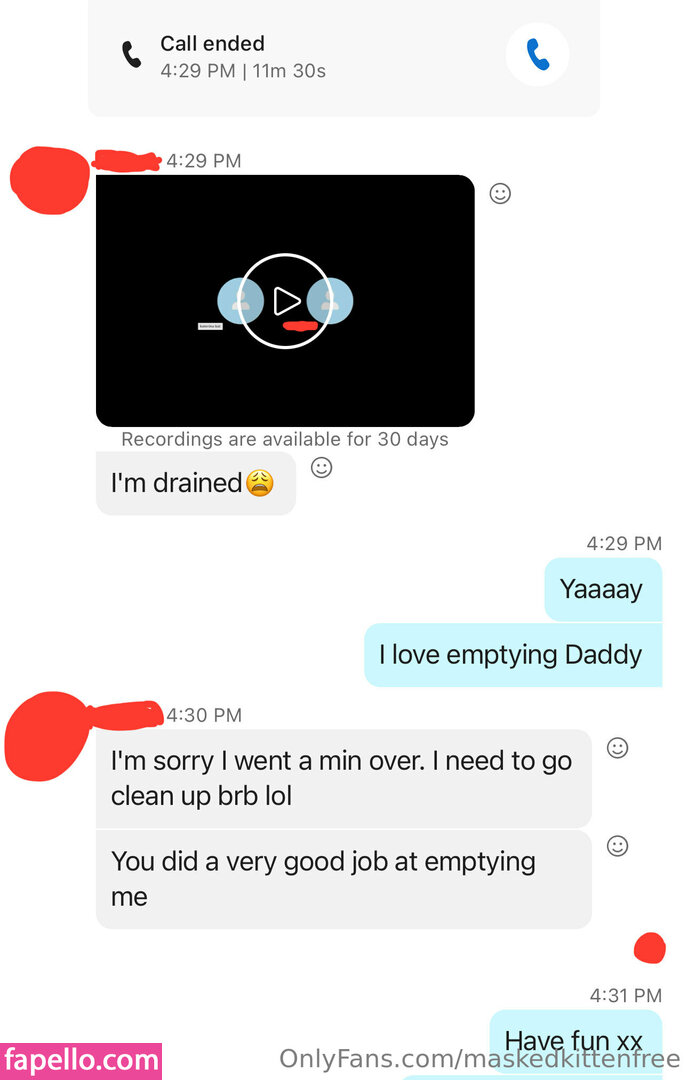
Task: Play the call recording video
Action: tap(285, 301)
